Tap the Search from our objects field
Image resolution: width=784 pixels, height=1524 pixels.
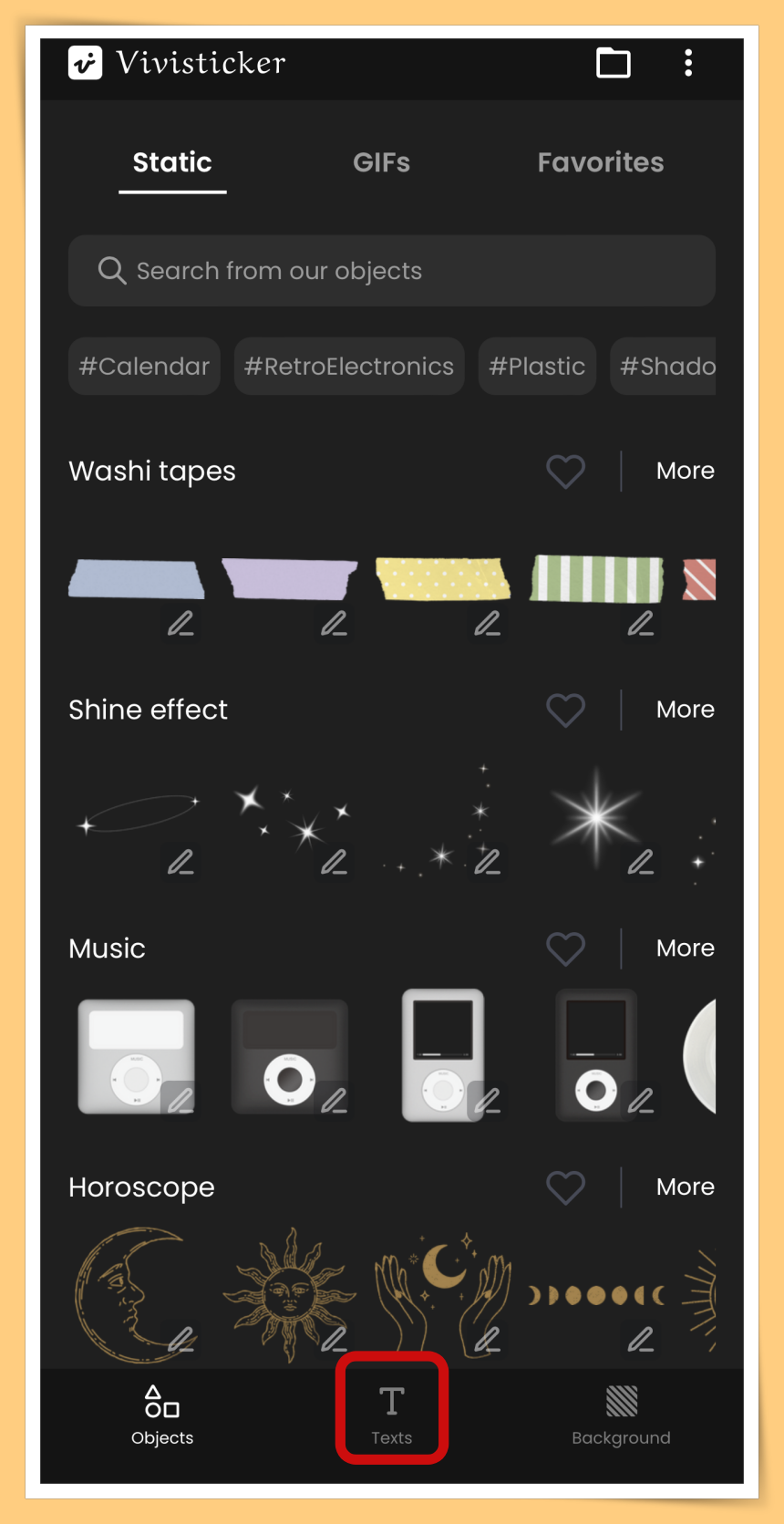click(392, 271)
